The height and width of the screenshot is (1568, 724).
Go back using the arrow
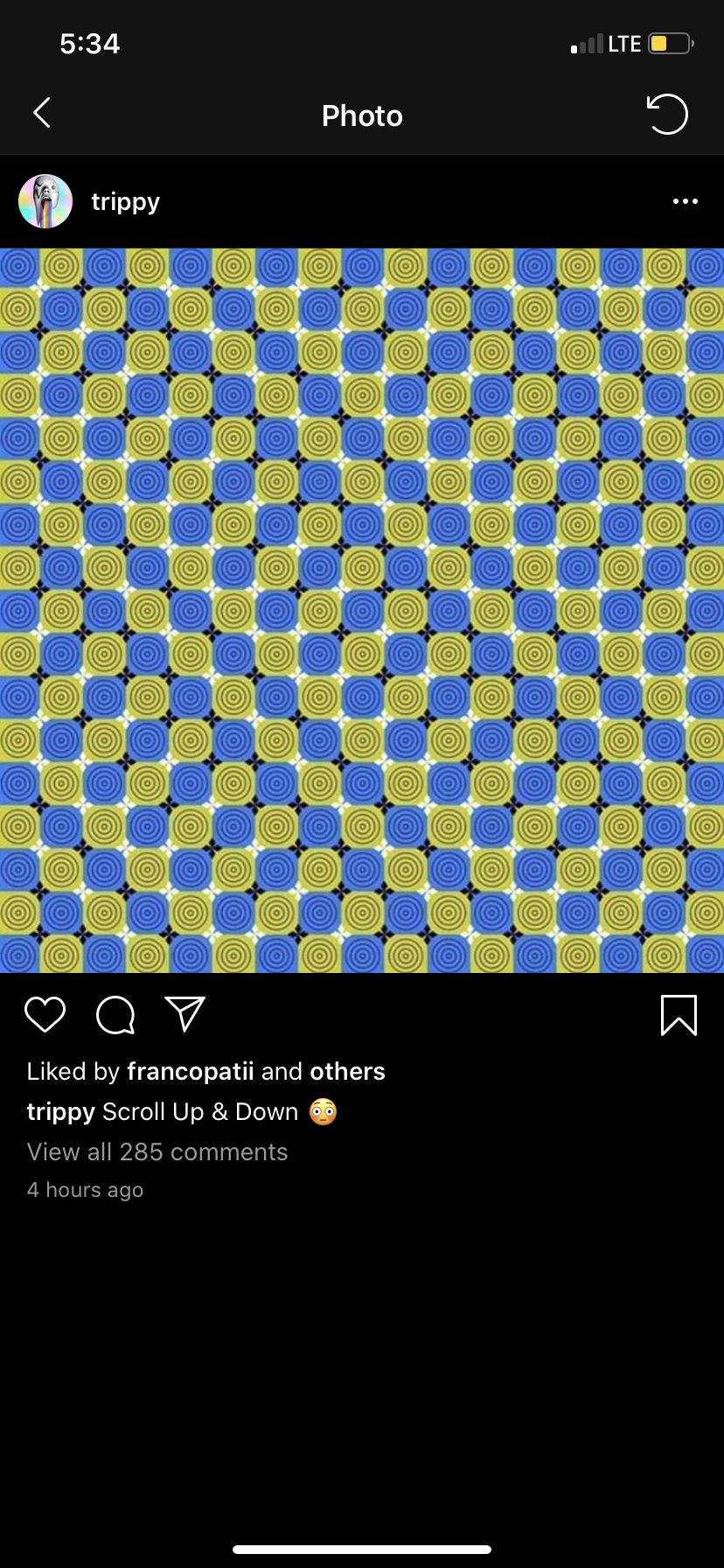point(41,113)
